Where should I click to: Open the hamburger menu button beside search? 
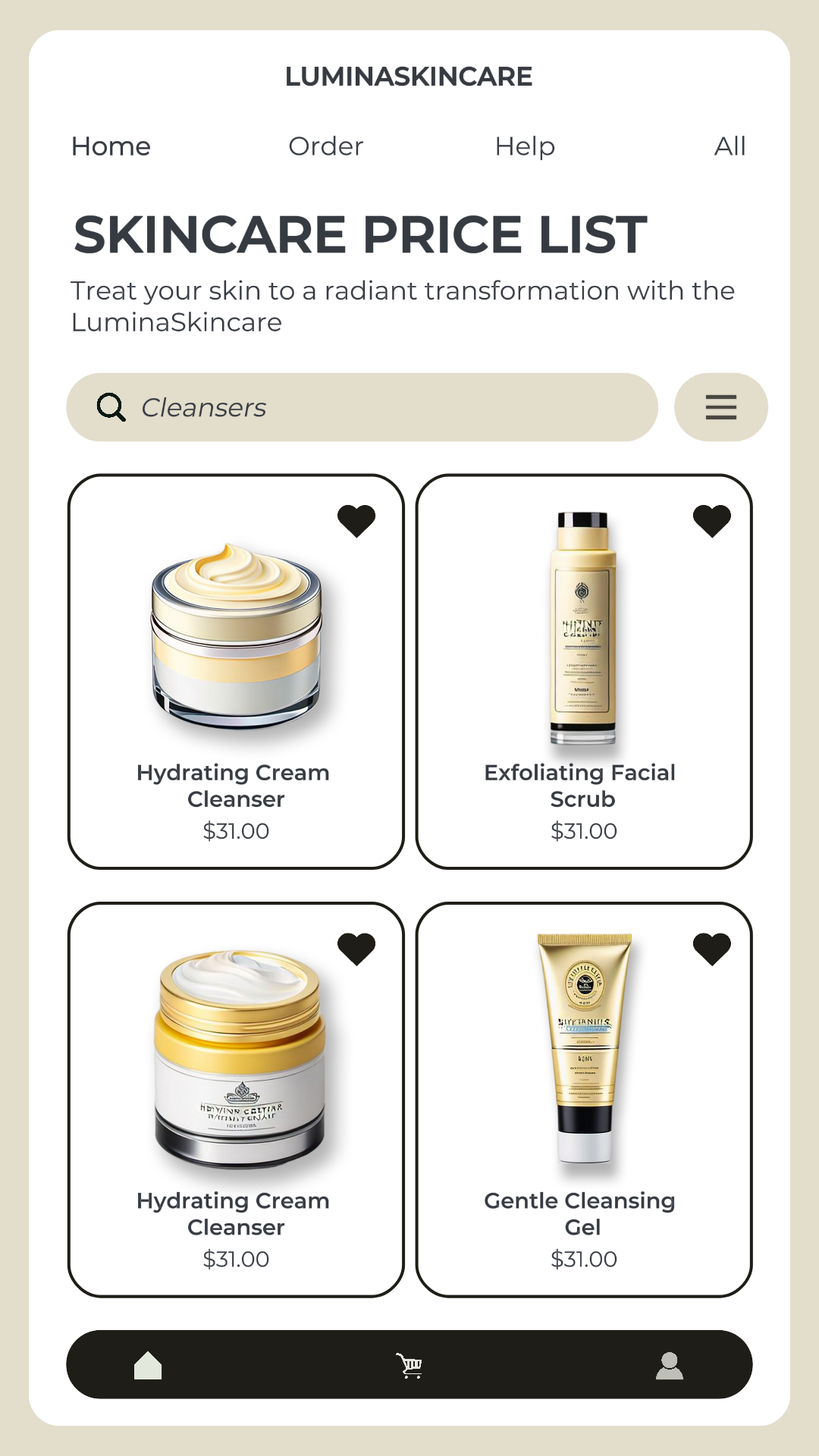(x=720, y=407)
